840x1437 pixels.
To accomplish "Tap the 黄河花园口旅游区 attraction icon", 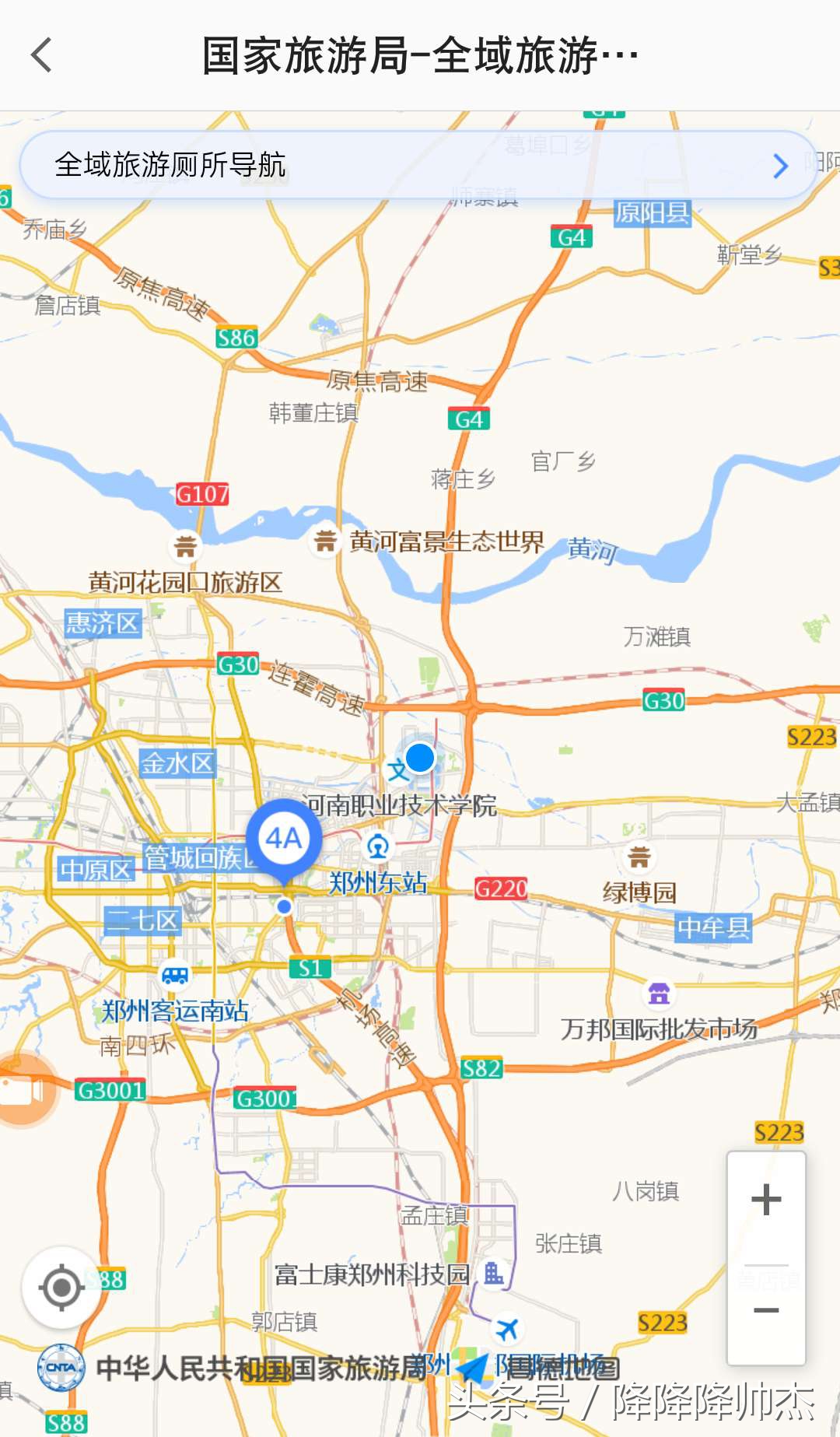I will (184, 547).
